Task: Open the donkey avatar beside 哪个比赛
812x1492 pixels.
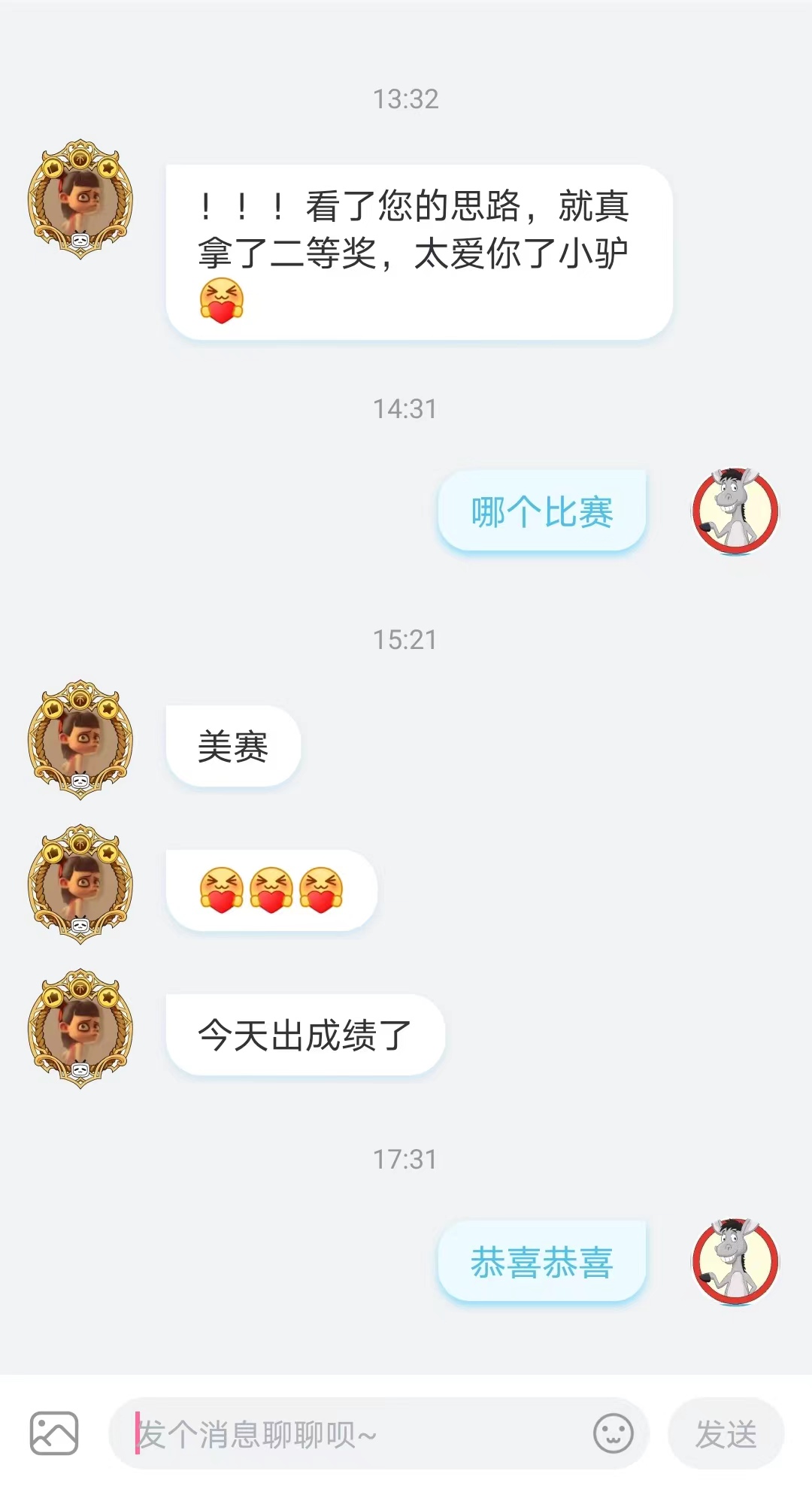Action: [735, 511]
